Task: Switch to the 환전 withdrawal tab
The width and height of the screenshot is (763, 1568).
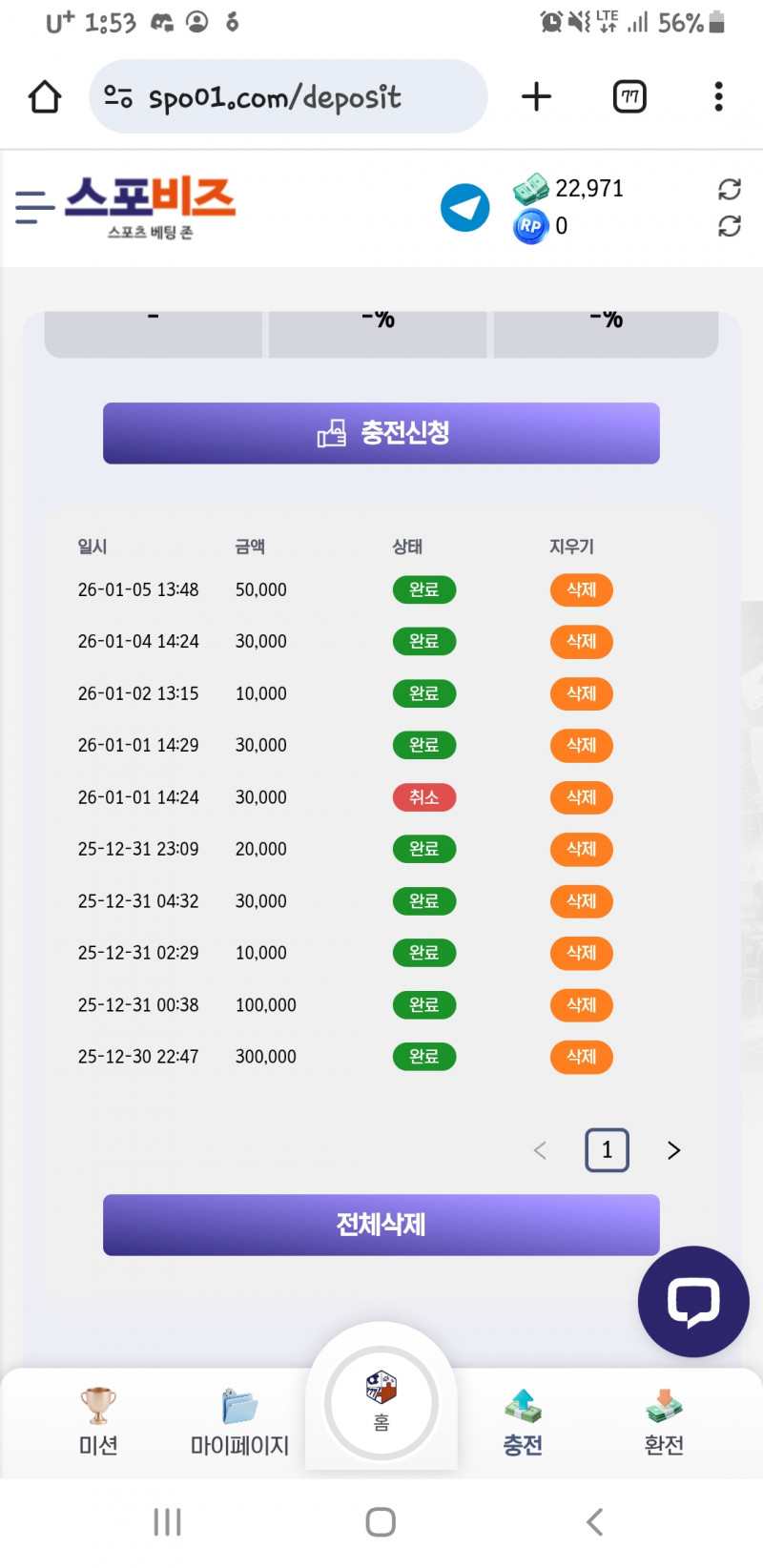Action: click(664, 1422)
